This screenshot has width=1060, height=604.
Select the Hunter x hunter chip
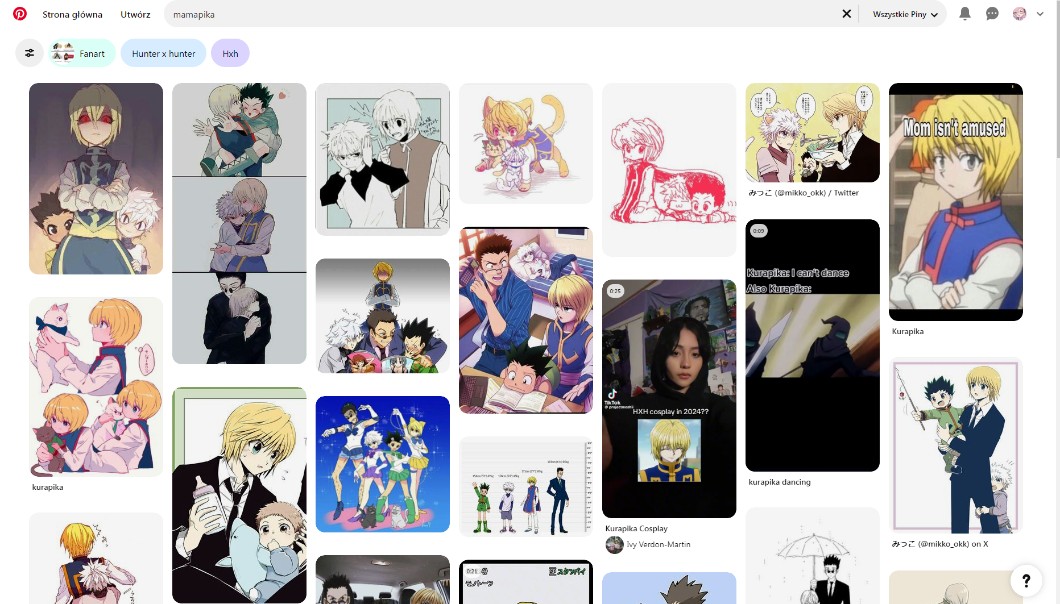[164, 53]
